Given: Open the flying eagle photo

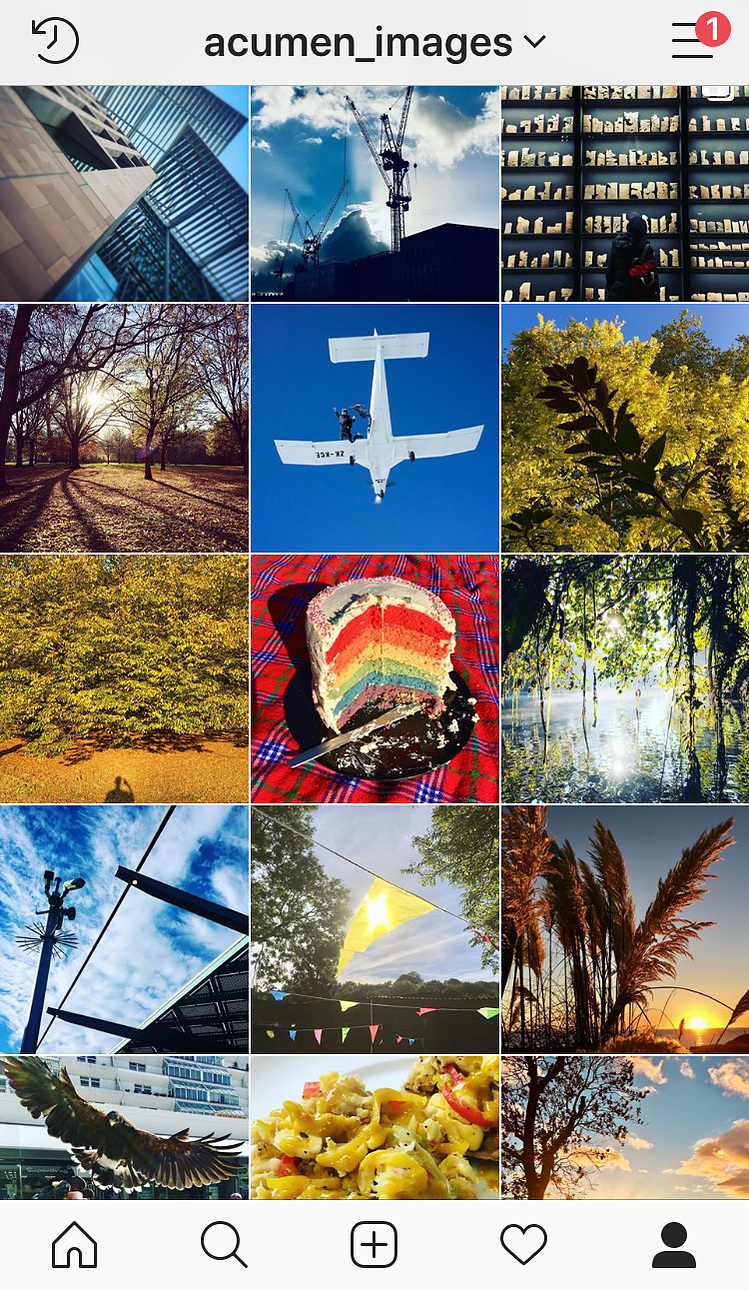Looking at the screenshot, I should 124,1128.
